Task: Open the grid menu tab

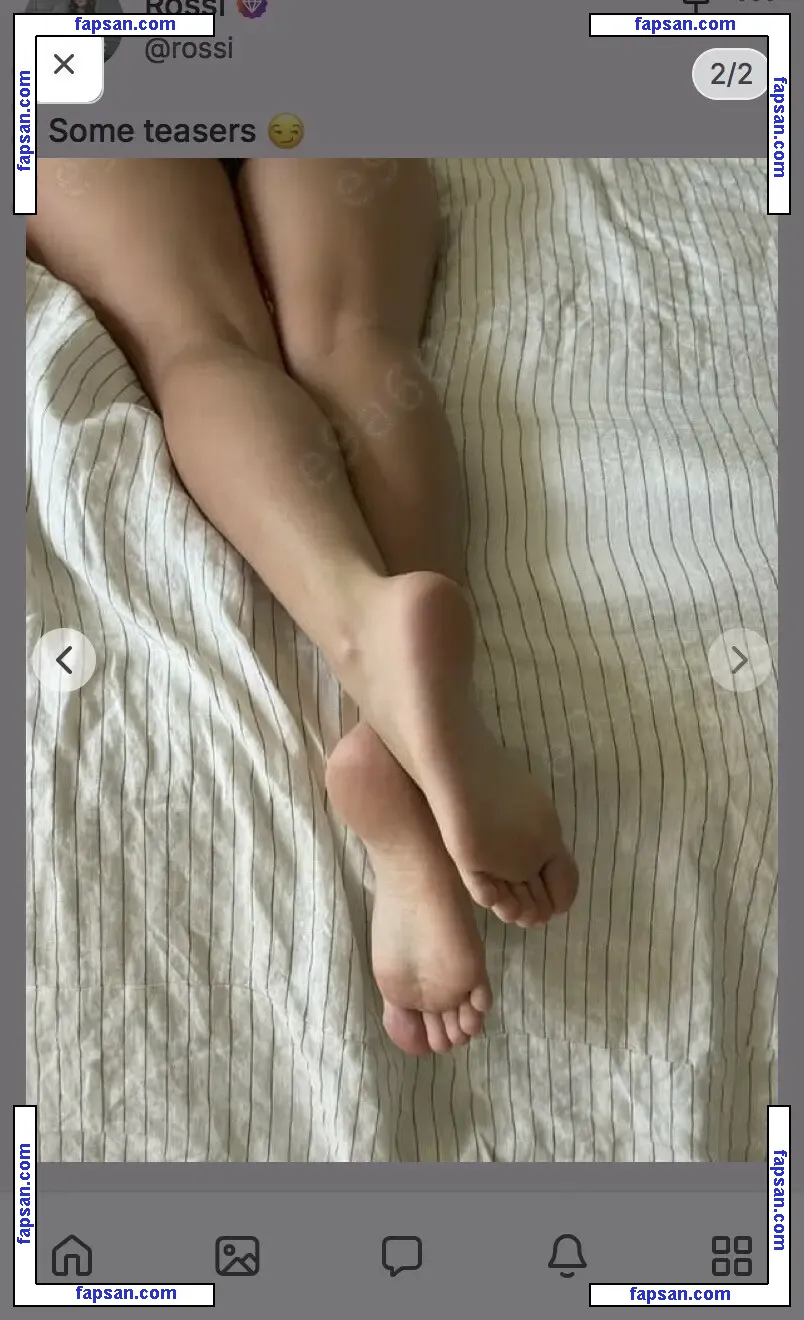Action: 731,1256
